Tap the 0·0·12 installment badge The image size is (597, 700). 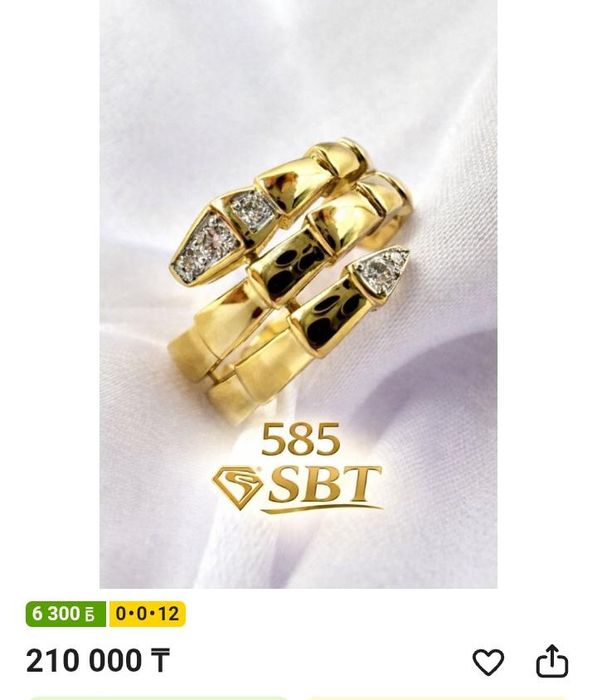(147, 614)
